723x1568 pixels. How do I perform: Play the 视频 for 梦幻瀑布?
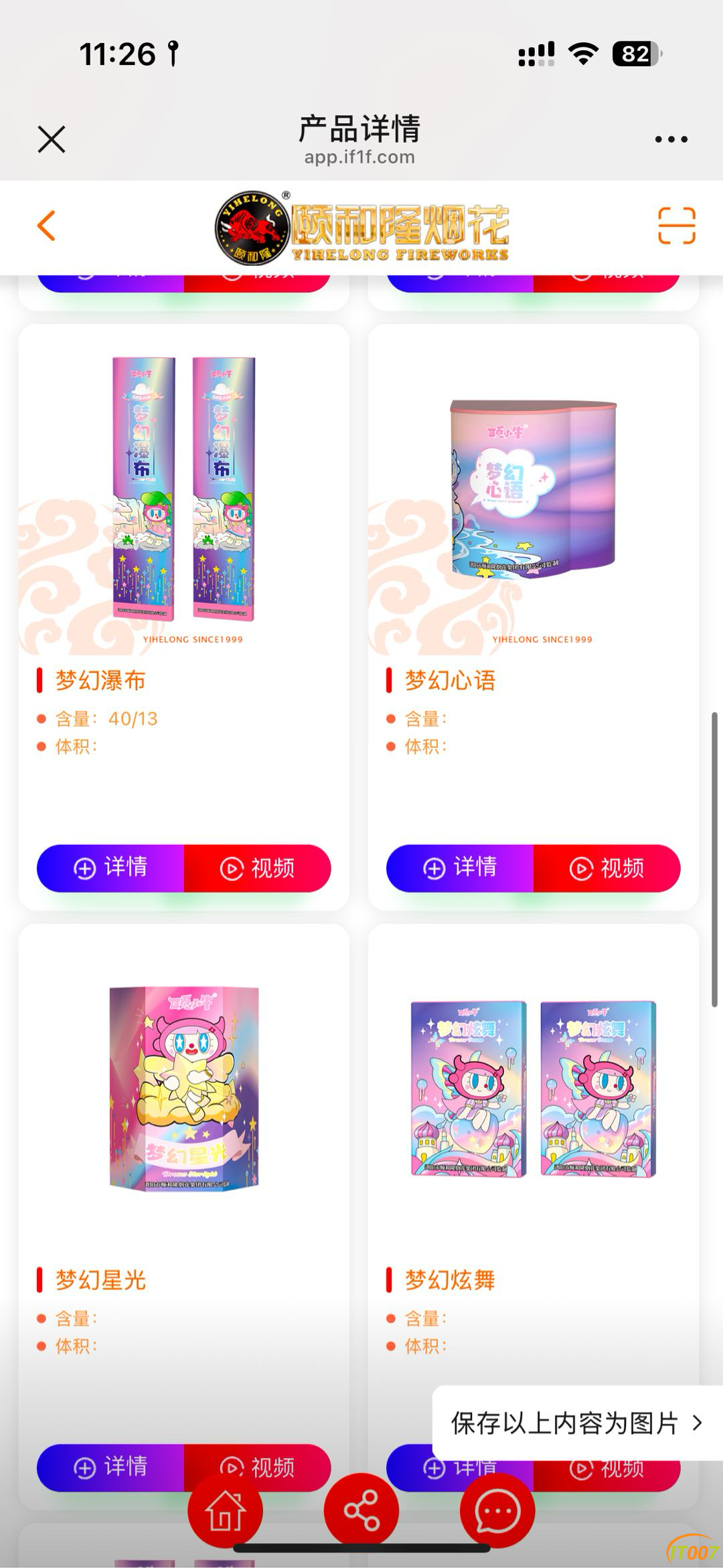[x=258, y=868]
